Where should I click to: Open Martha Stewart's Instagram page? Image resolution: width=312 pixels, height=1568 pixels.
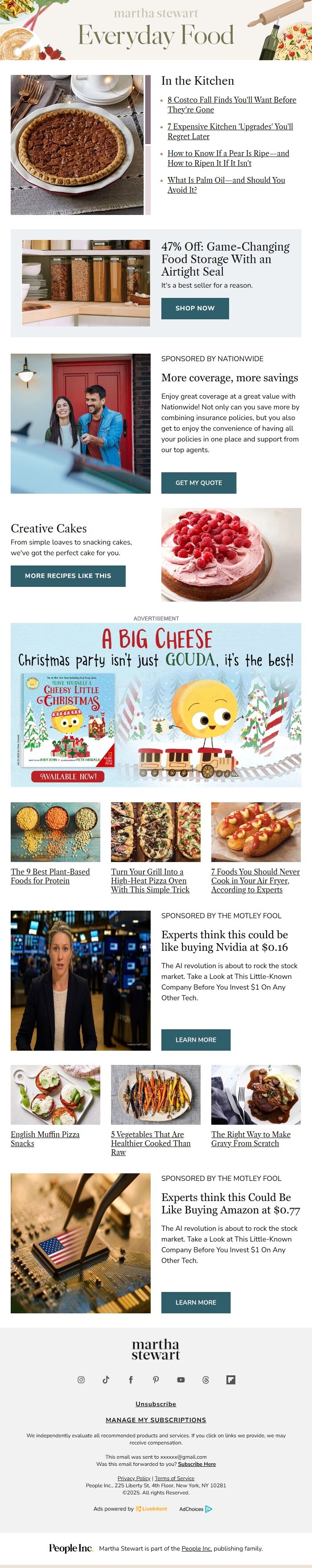81,1380
